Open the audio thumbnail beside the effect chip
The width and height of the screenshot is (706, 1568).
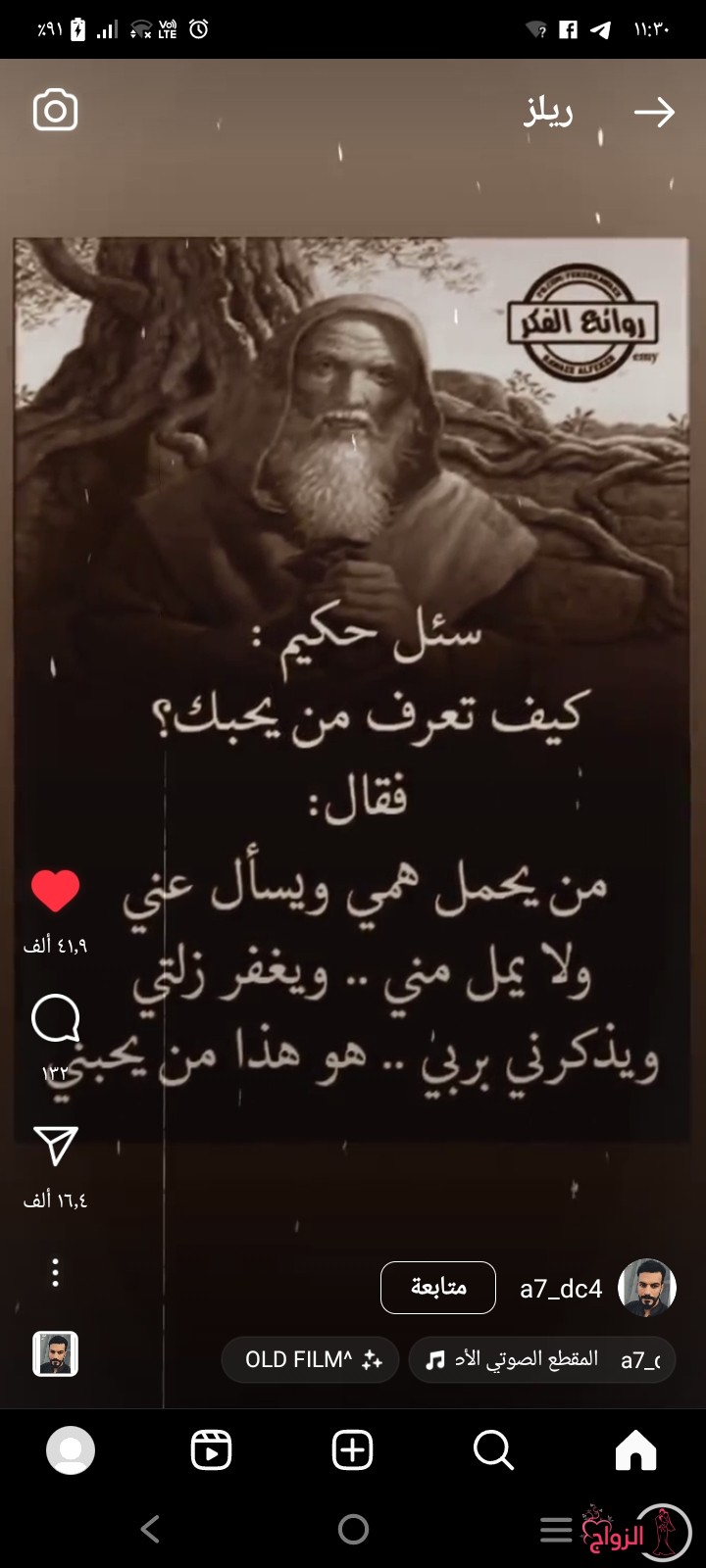pos(56,1354)
